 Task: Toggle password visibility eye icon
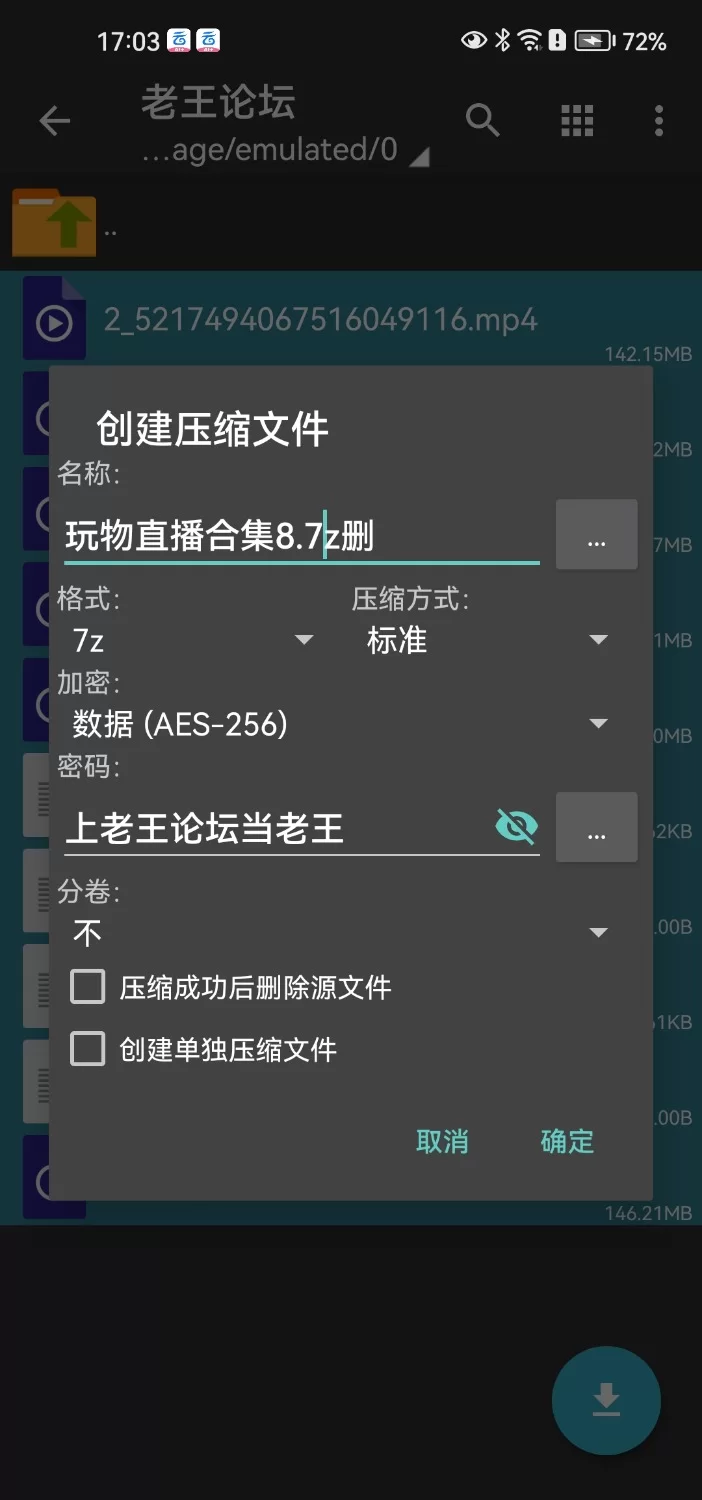click(x=516, y=827)
